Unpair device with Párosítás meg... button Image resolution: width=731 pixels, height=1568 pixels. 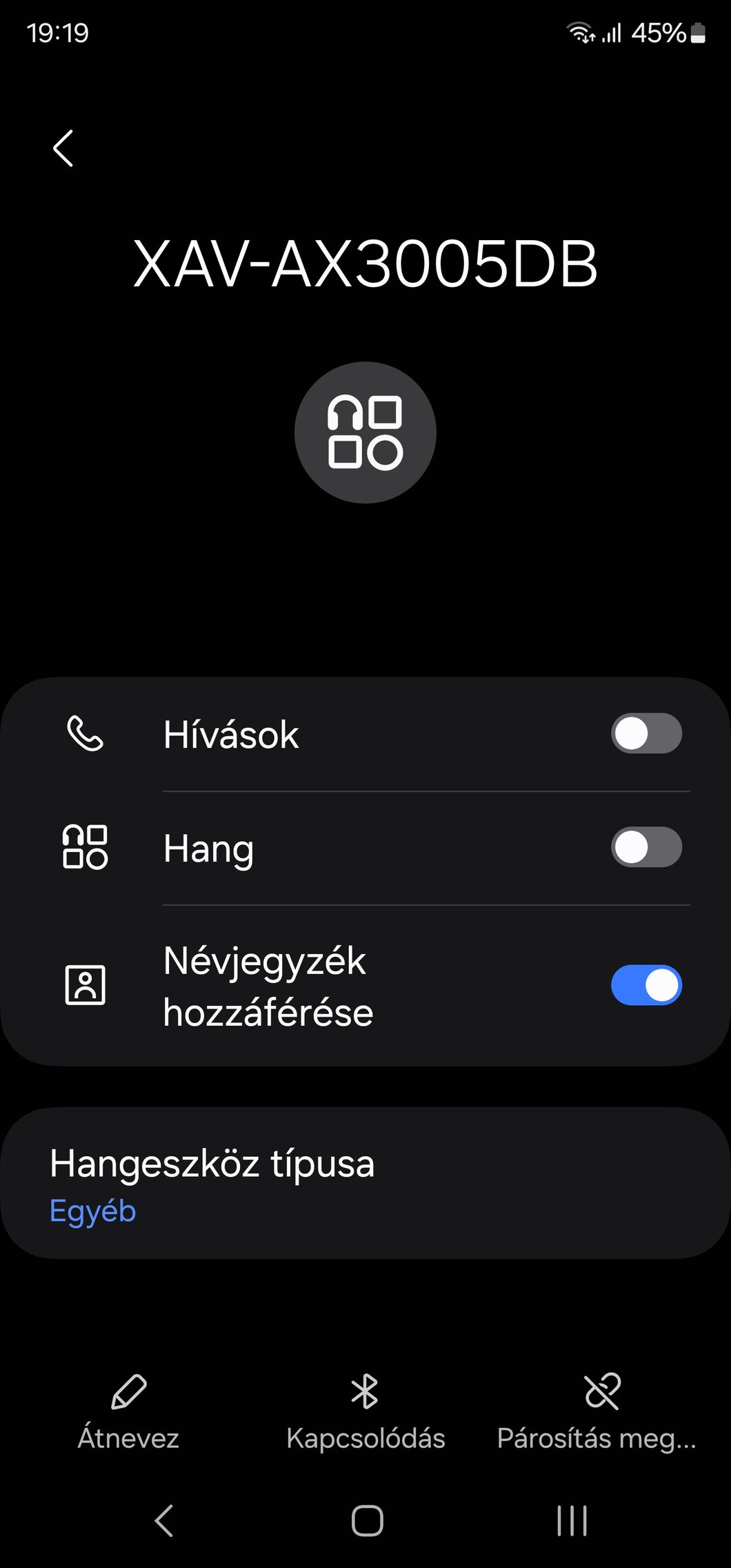point(597,1412)
